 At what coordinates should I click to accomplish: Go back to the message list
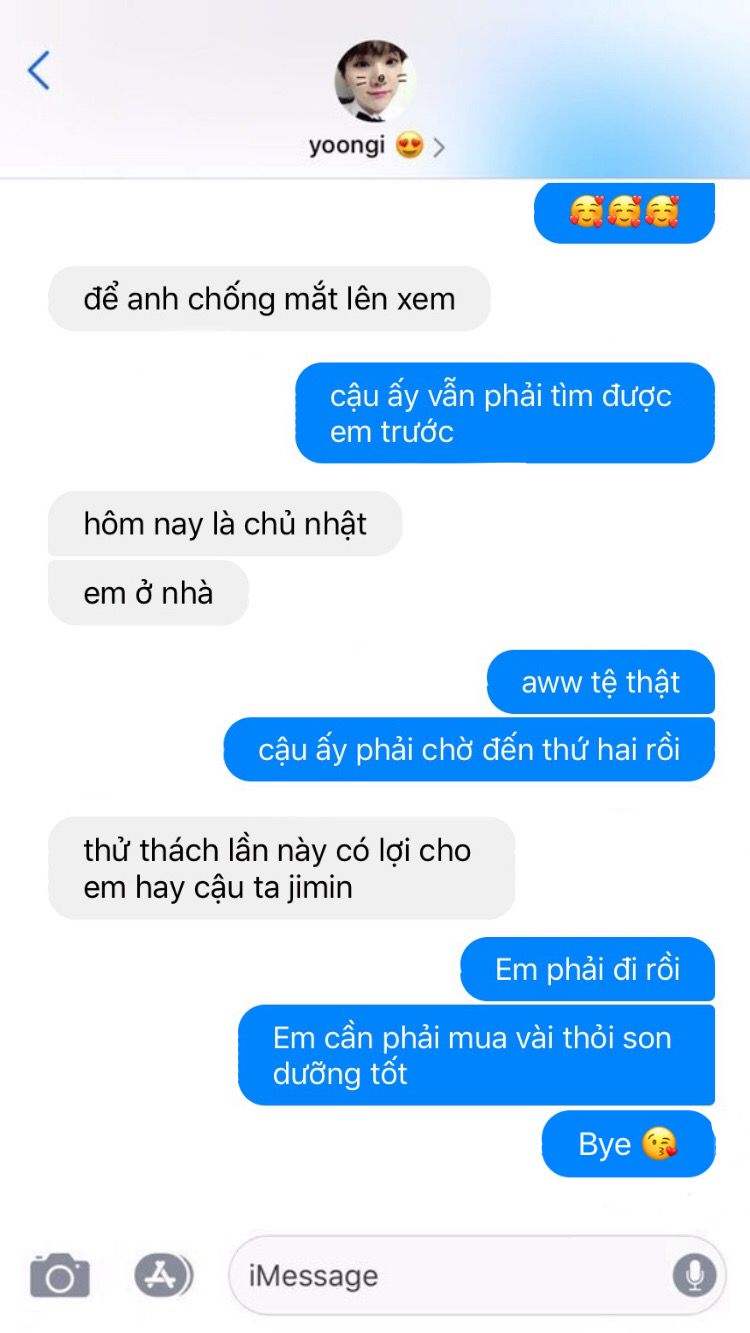point(39,71)
